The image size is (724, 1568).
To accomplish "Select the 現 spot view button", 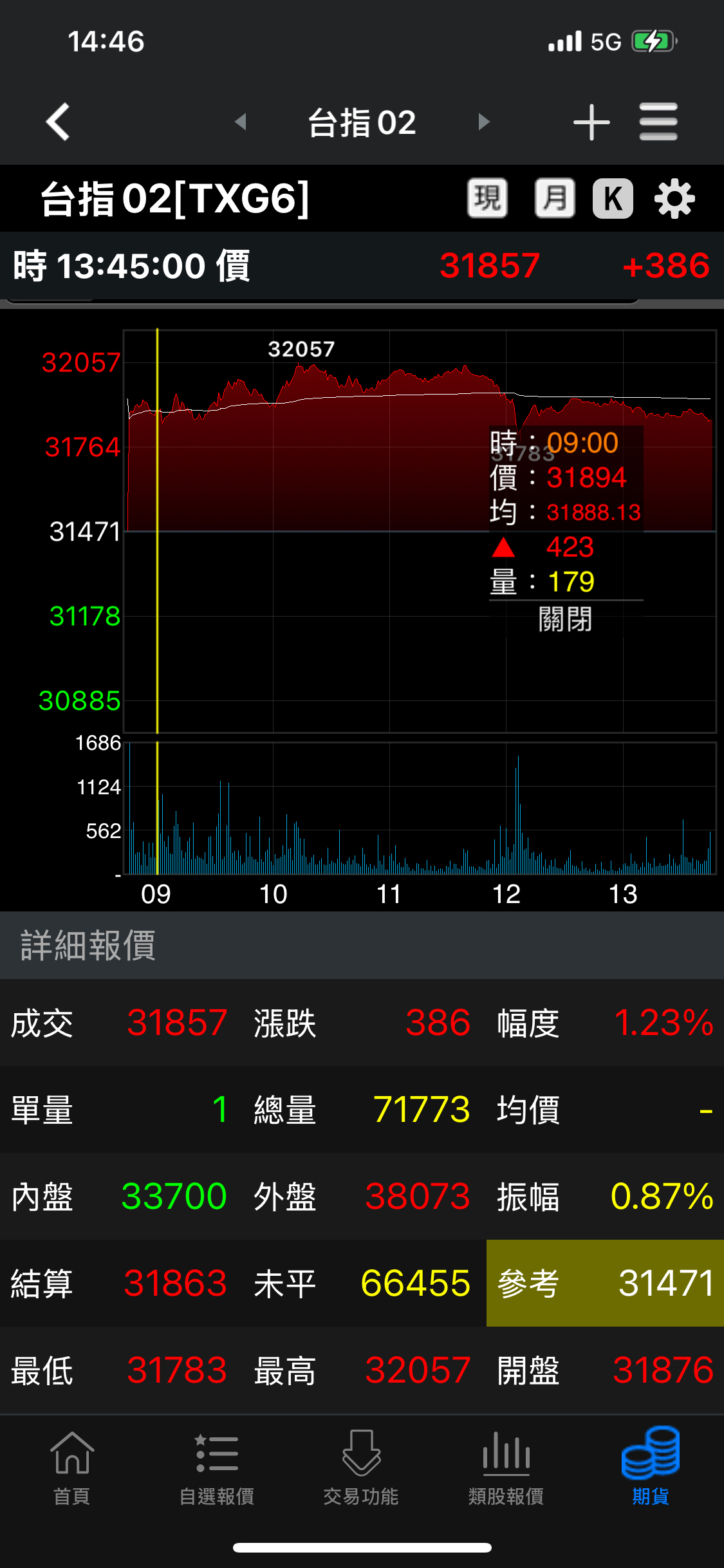I will click(487, 198).
